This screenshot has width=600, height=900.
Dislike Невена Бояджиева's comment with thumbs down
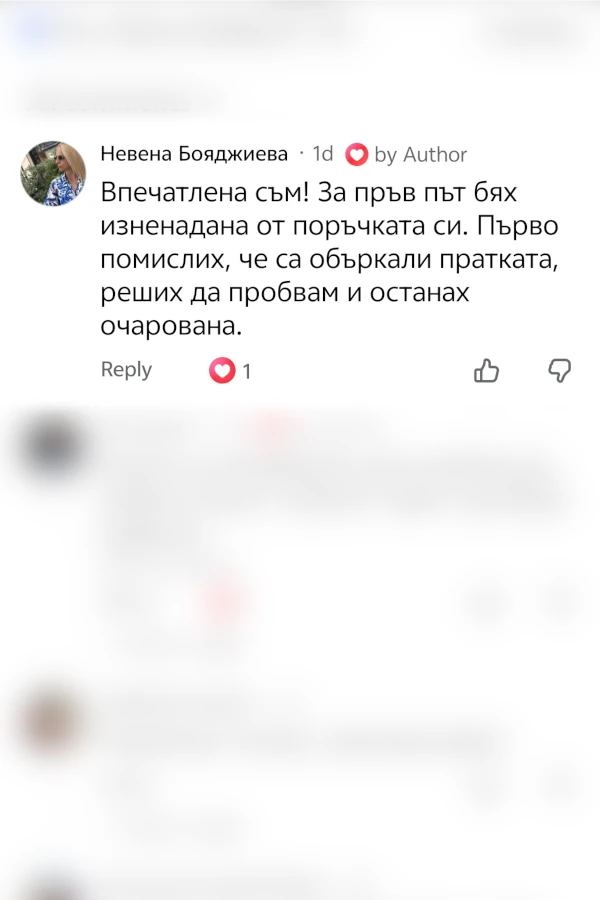pyautogui.click(x=560, y=371)
